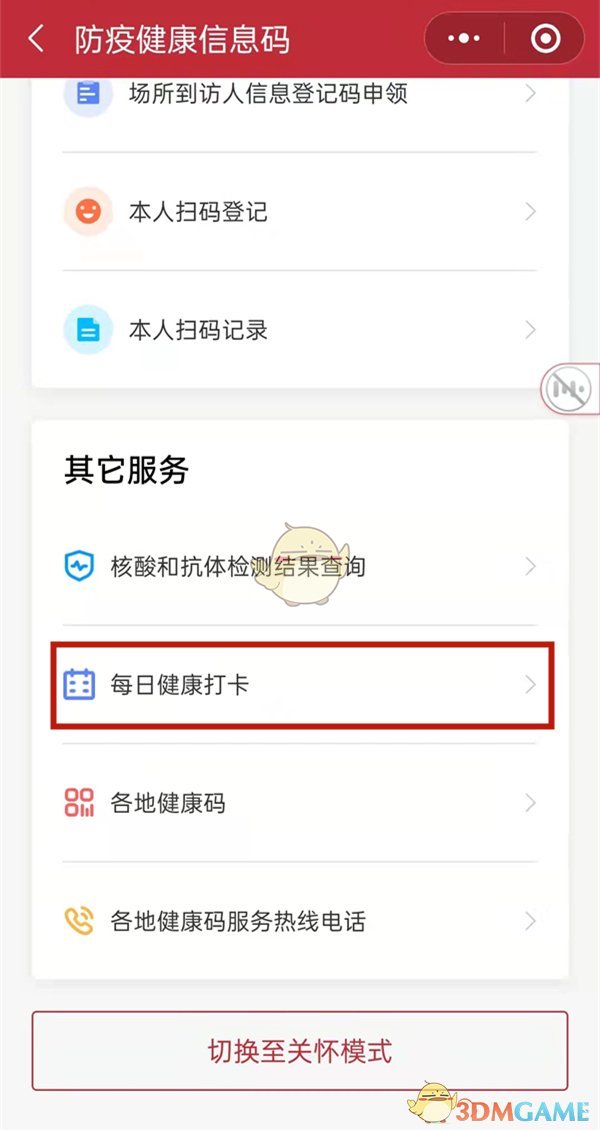Tap the floating circular icon at right edge
The height and width of the screenshot is (1130, 600).
(x=569, y=387)
